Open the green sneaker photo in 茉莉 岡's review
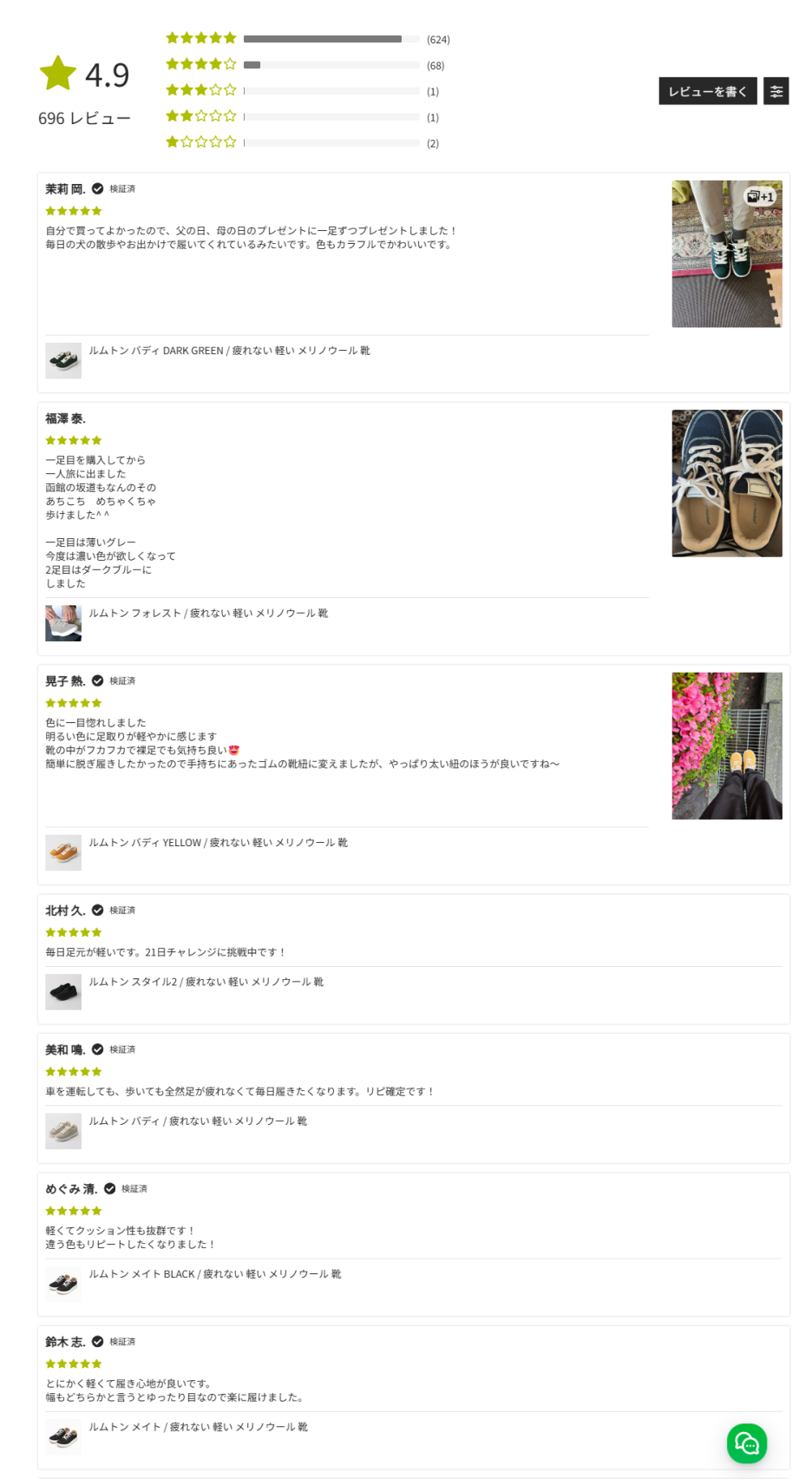Image resolution: width=812 pixels, height=1479 pixels. (x=727, y=253)
